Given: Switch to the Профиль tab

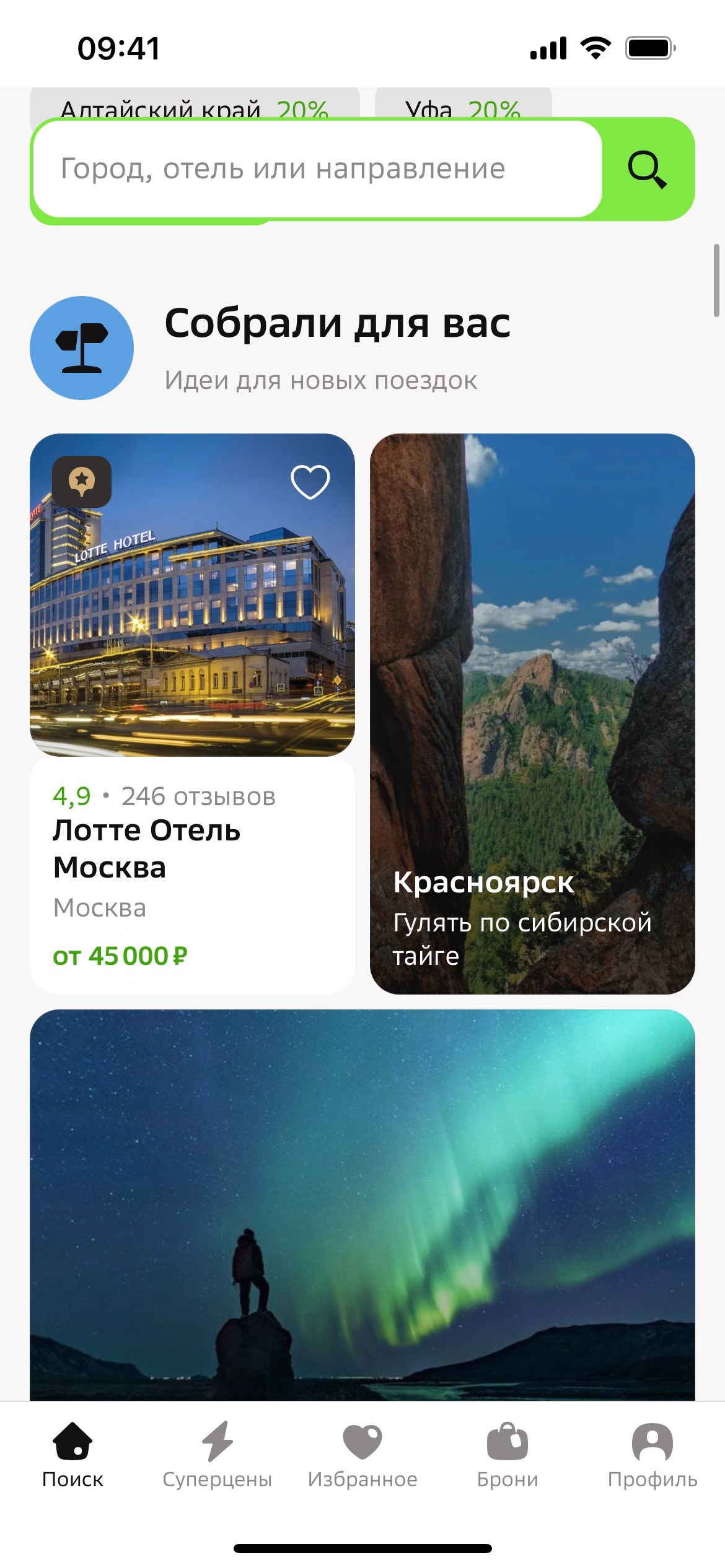Looking at the screenshot, I should click(652, 1455).
